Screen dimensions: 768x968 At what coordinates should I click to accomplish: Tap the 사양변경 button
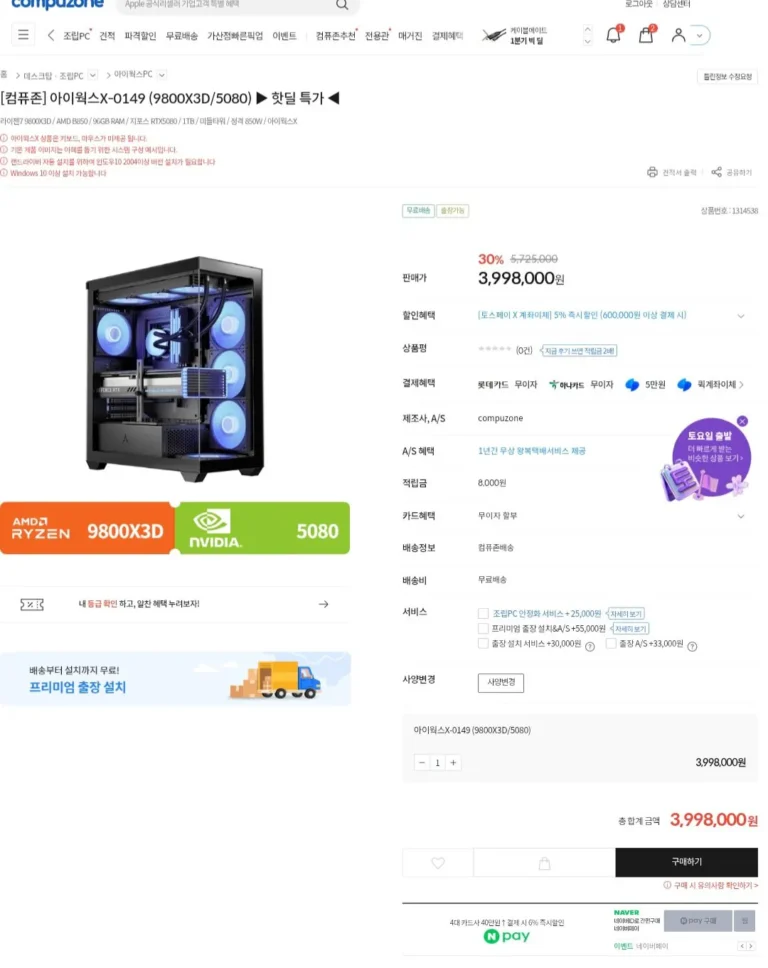(x=500, y=683)
